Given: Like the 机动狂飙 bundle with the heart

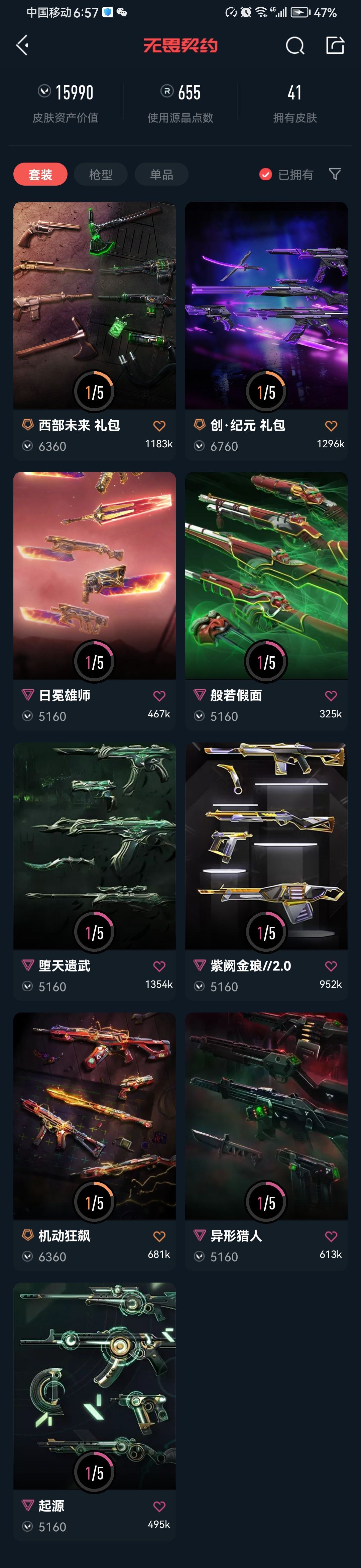Looking at the screenshot, I should point(159,1236).
